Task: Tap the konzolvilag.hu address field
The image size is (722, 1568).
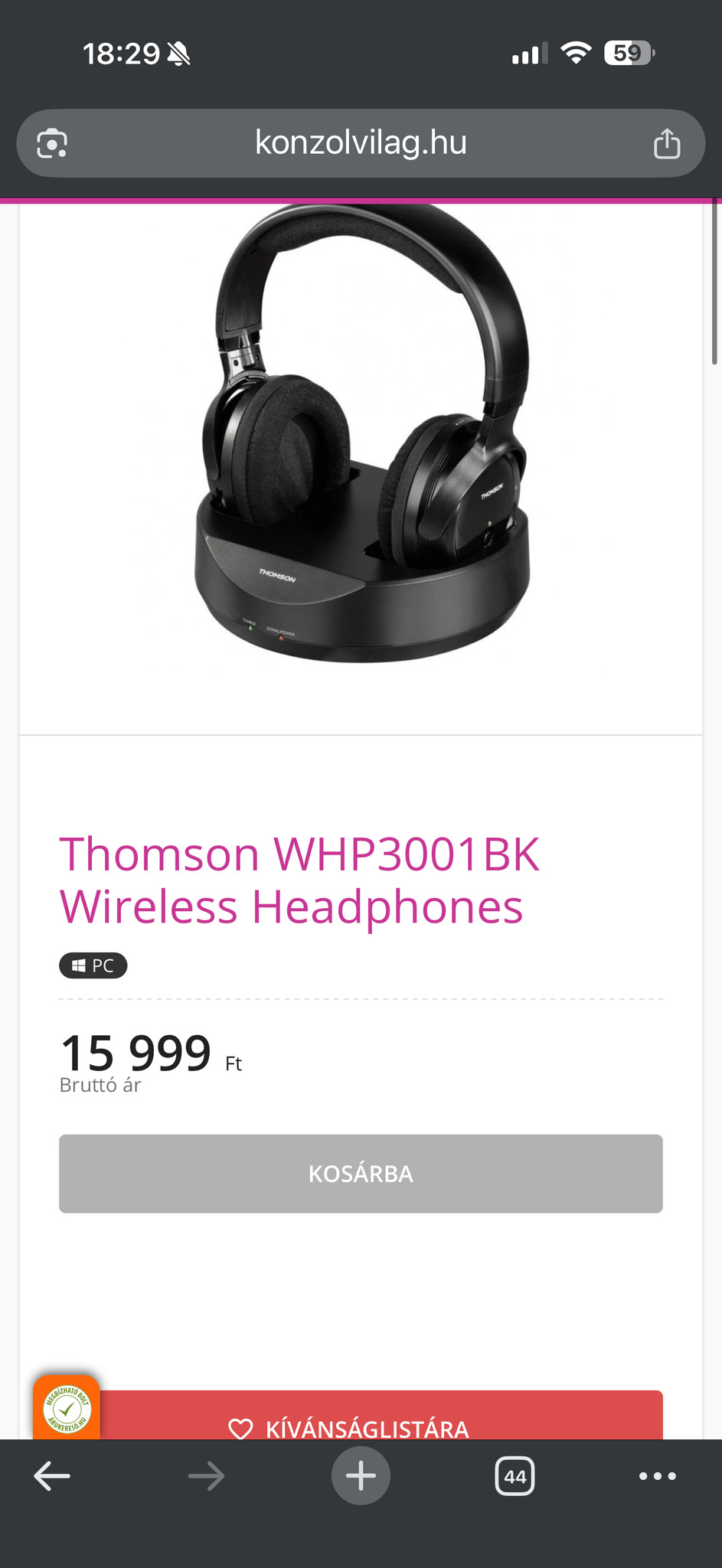Action: coord(360,143)
